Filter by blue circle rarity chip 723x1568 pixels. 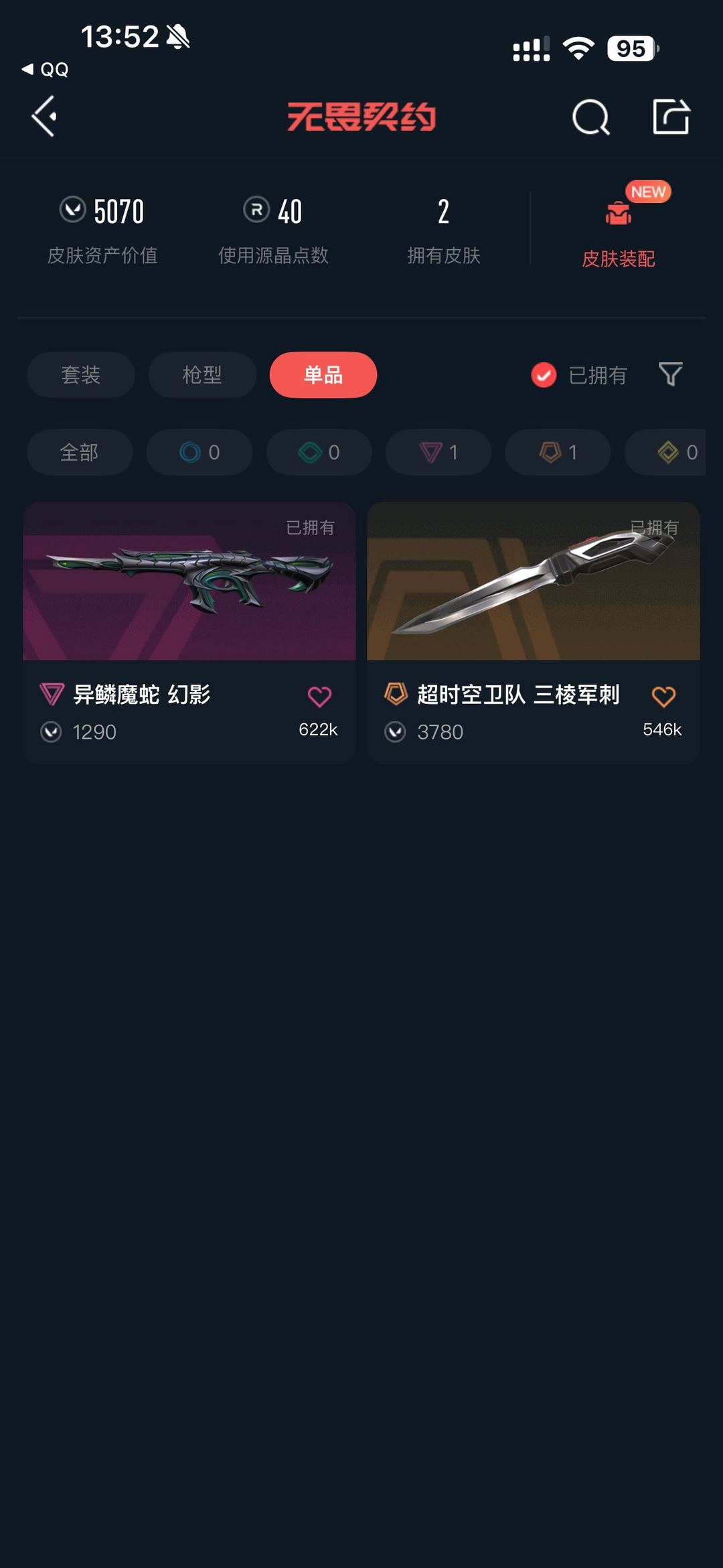click(199, 453)
